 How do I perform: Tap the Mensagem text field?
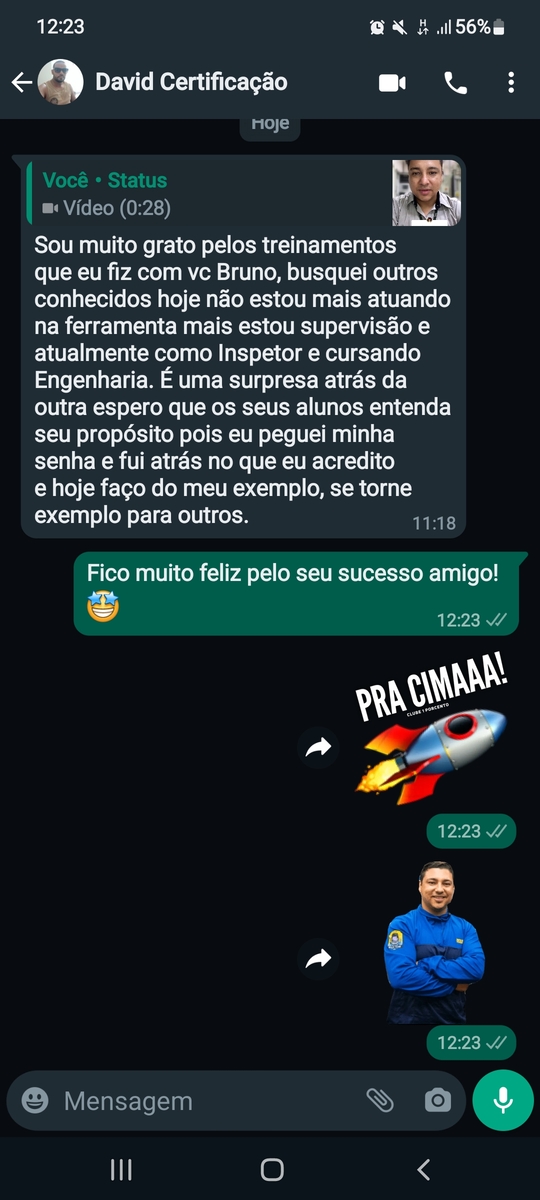pyautogui.click(x=205, y=1101)
